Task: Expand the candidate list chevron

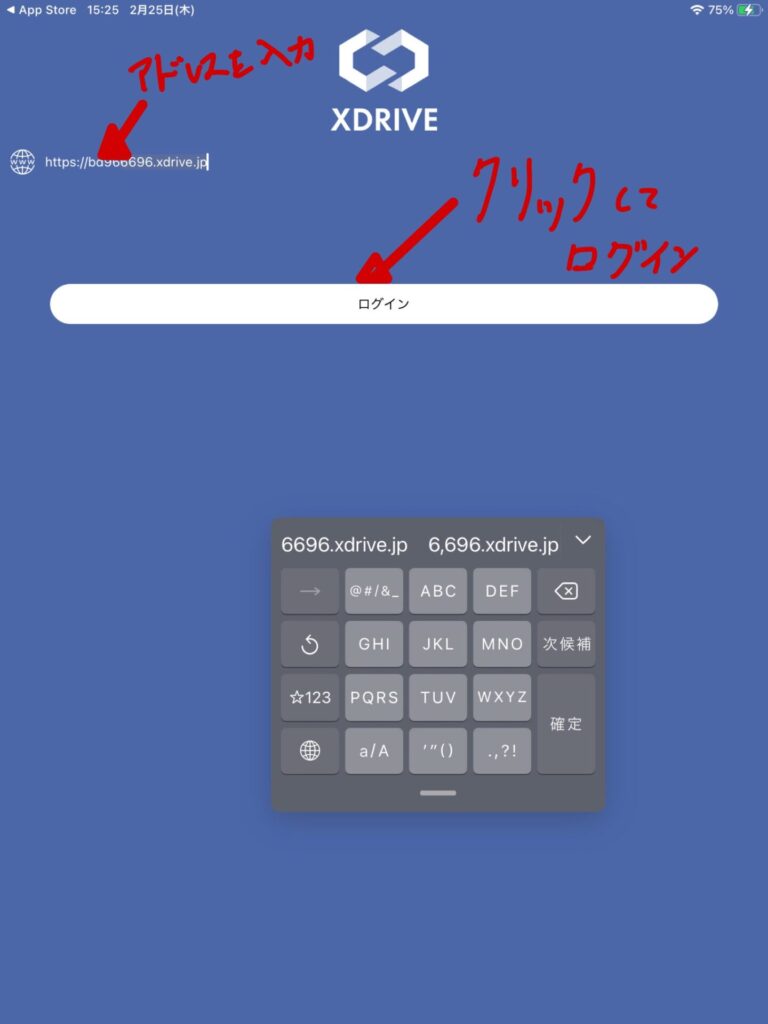Action: pyautogui.click(x=584, y=541)
